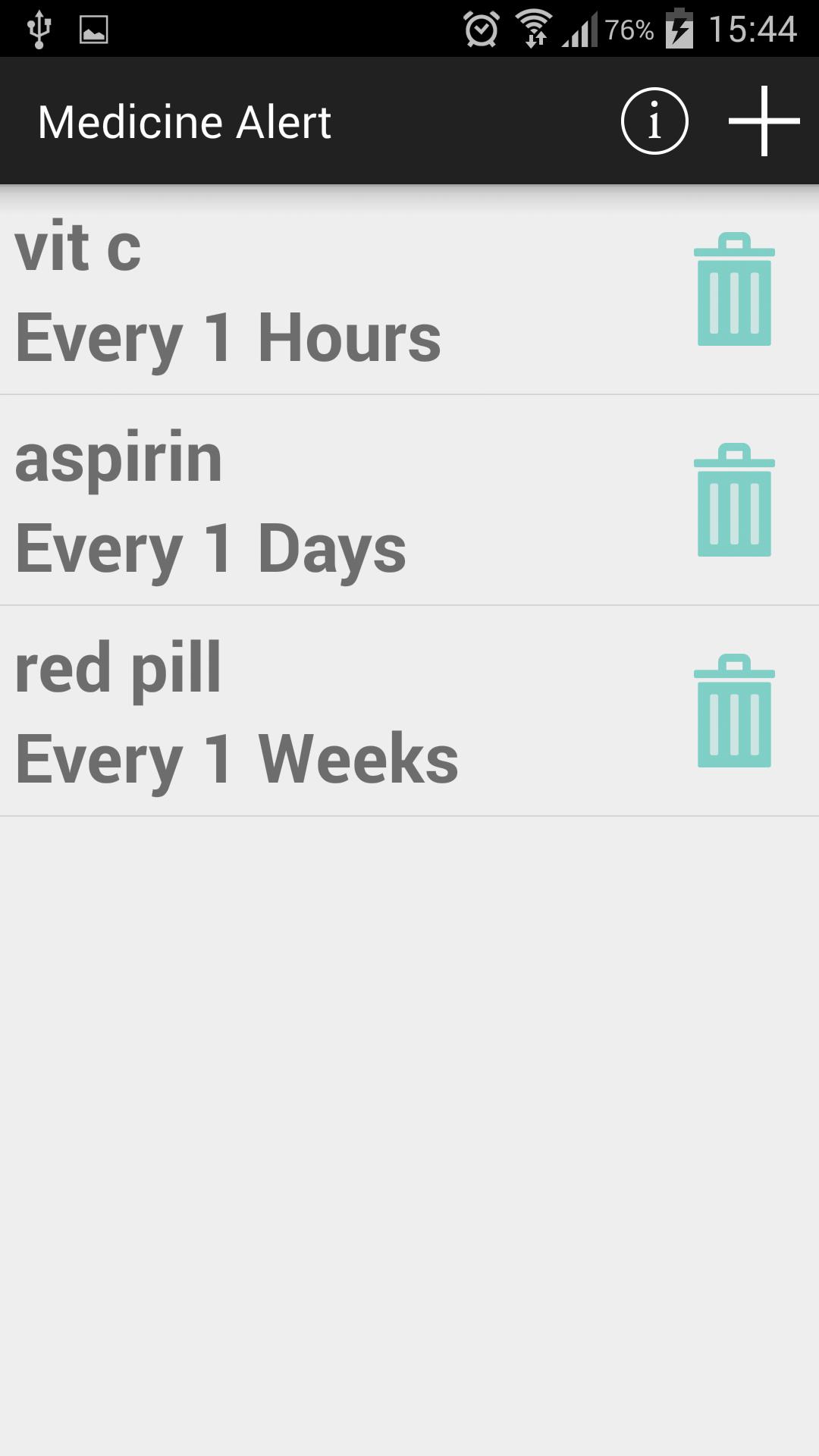Delete the red pill alert
Viewport: 819px width, 1456px height.
coord(734,711)
